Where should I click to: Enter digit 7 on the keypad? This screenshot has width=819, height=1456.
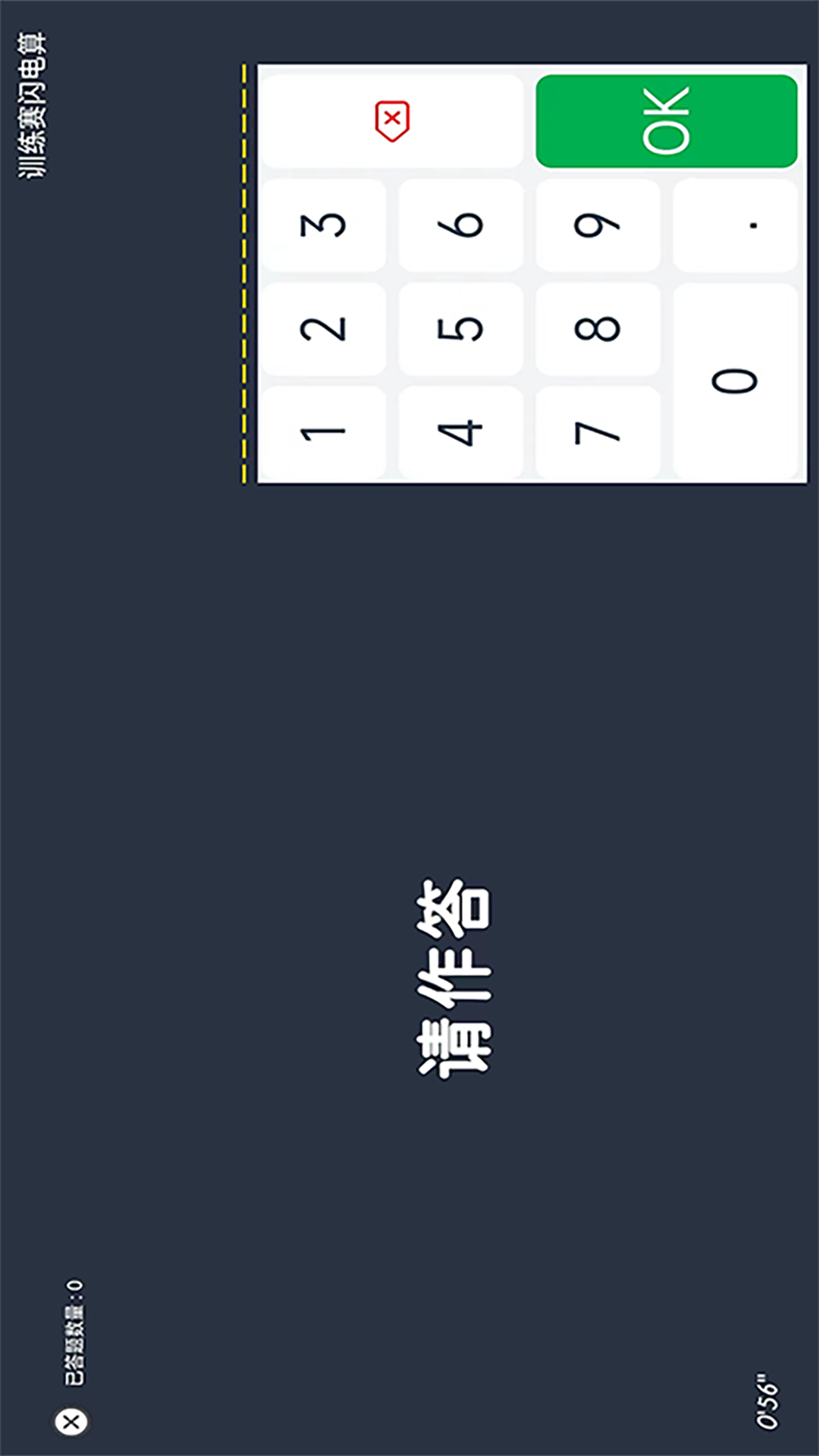[598, 433]
